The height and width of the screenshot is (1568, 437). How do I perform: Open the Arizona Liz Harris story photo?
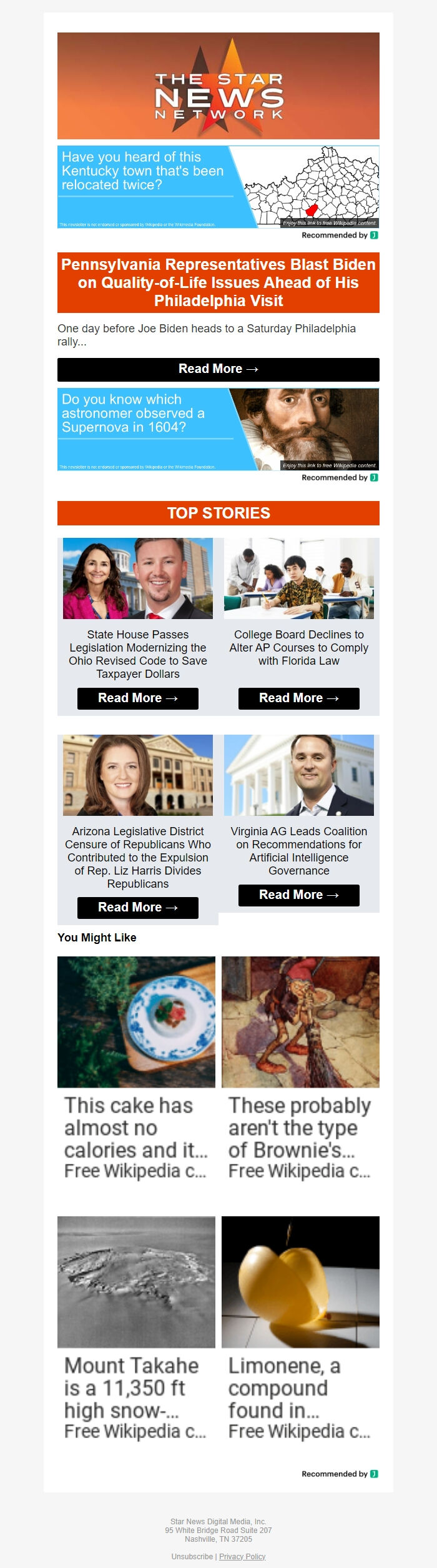point(137,775)
